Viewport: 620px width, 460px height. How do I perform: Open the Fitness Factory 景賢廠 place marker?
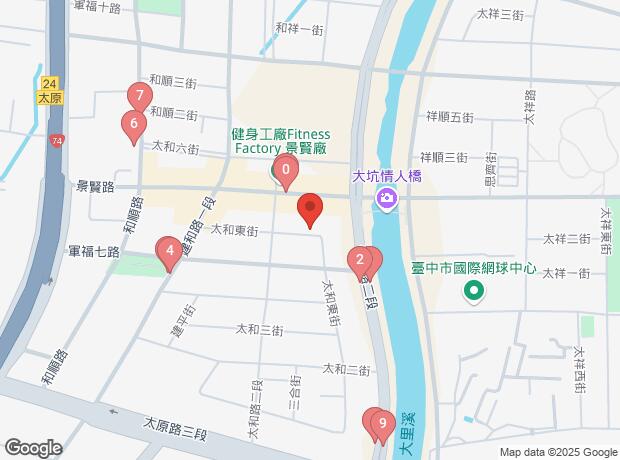point(276,170)
